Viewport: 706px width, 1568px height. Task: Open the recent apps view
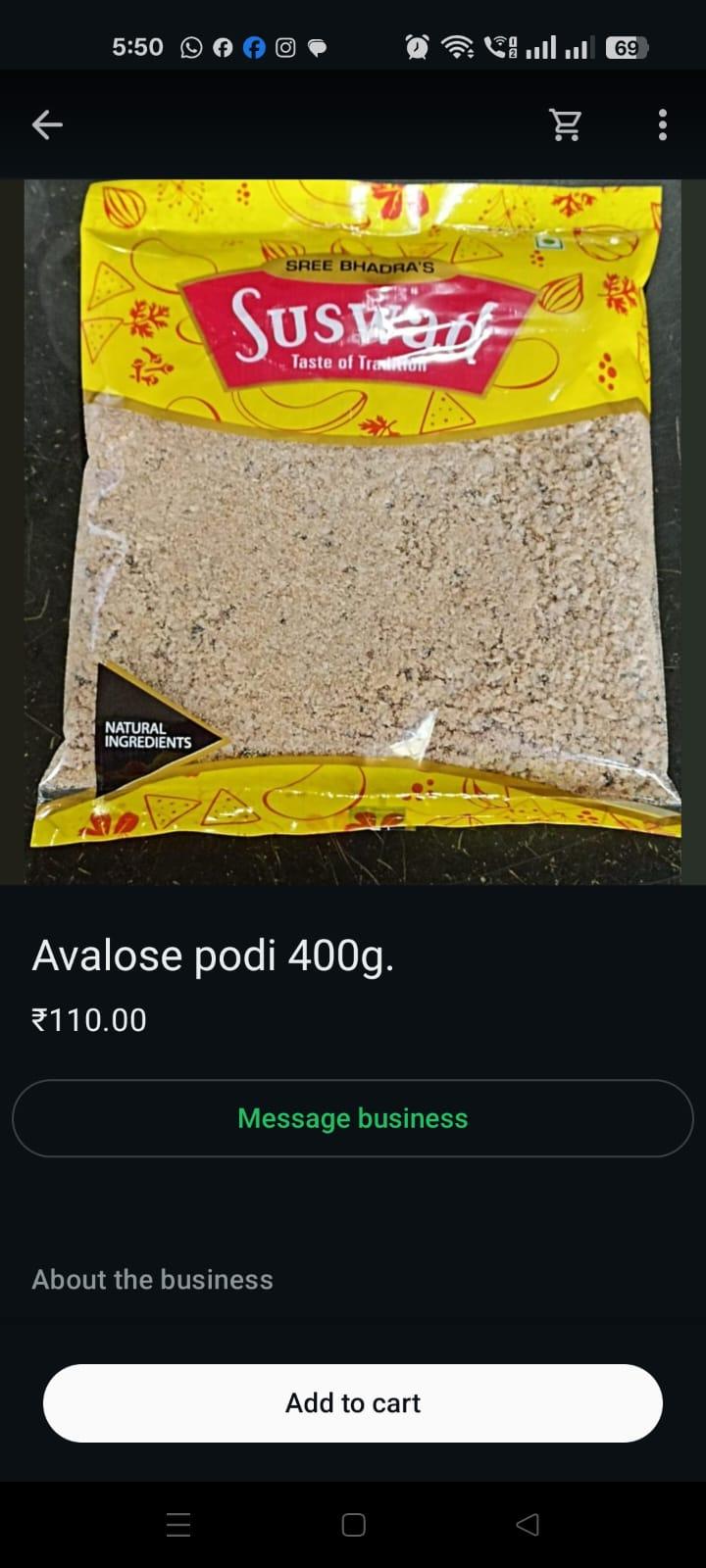(178, 1525)
